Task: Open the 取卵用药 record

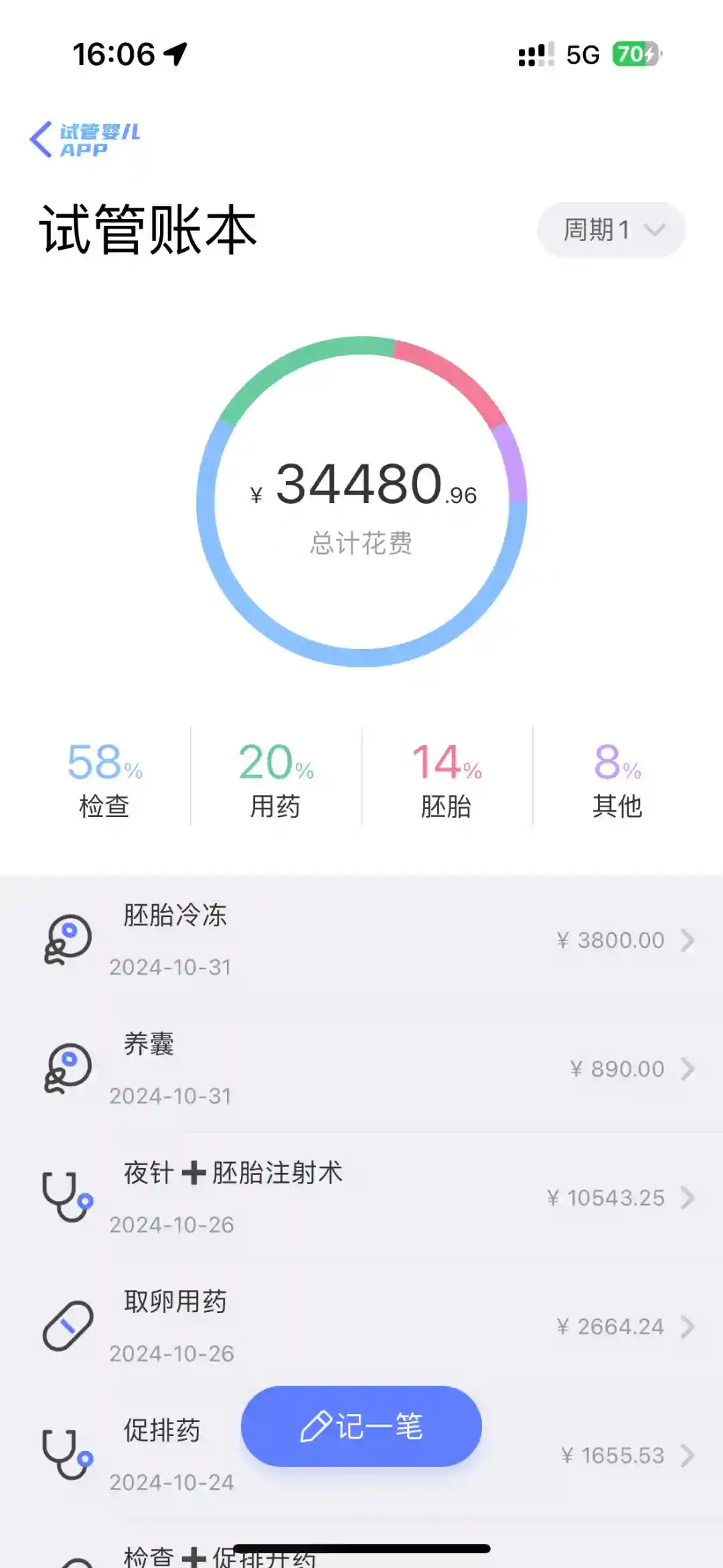Action: click(361, 1326)
